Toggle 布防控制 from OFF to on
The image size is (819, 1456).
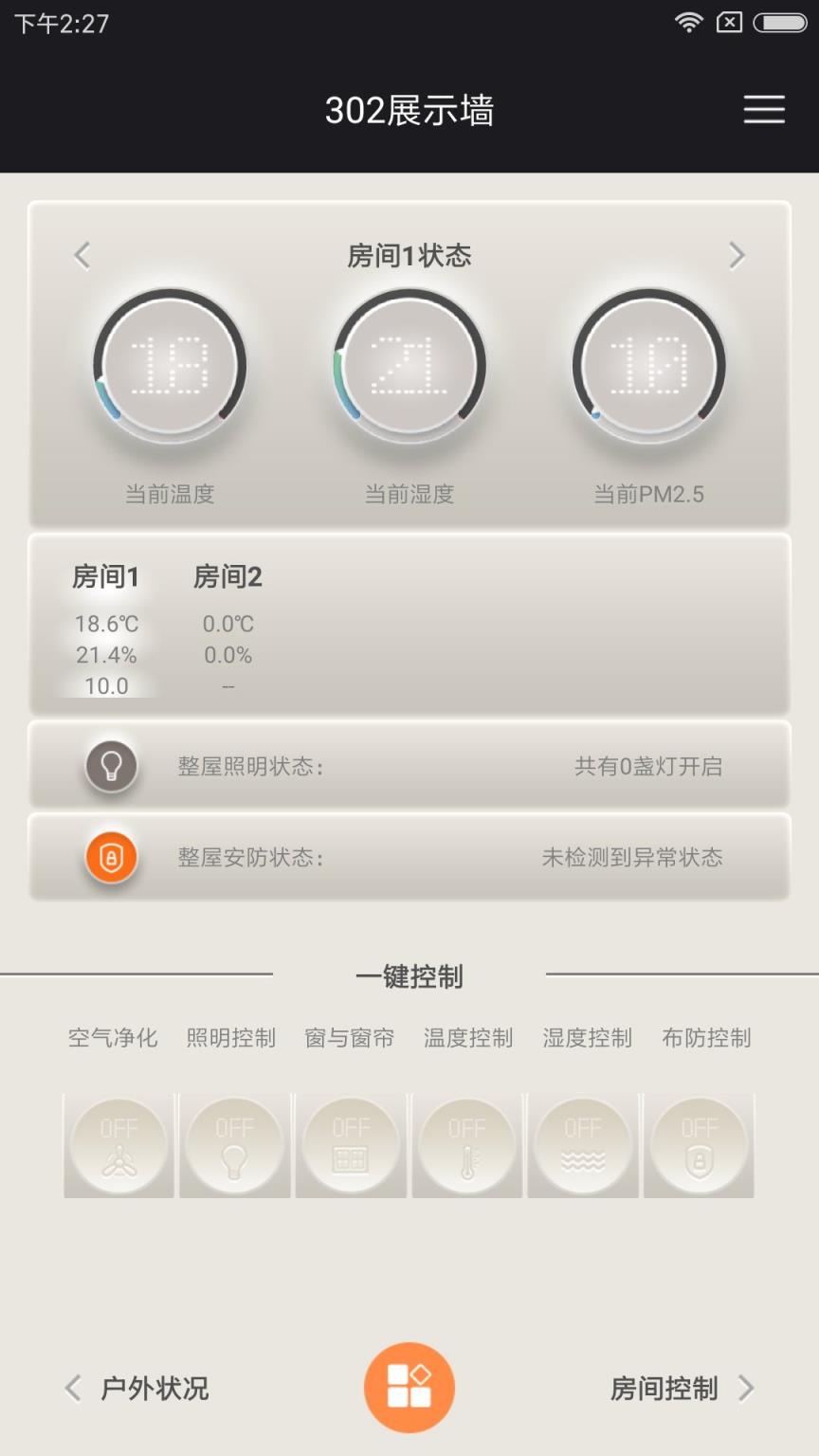coord(699,1144)
